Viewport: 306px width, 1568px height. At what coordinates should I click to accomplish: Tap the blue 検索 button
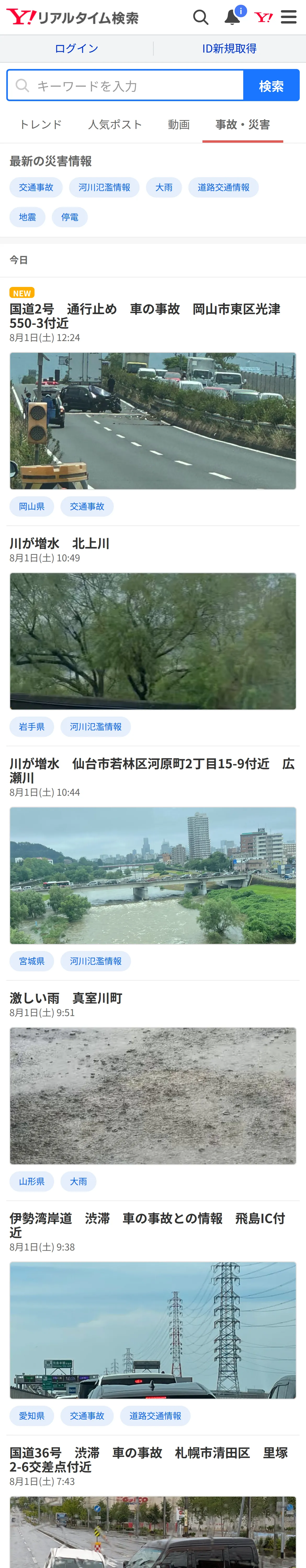pos(271,86)
